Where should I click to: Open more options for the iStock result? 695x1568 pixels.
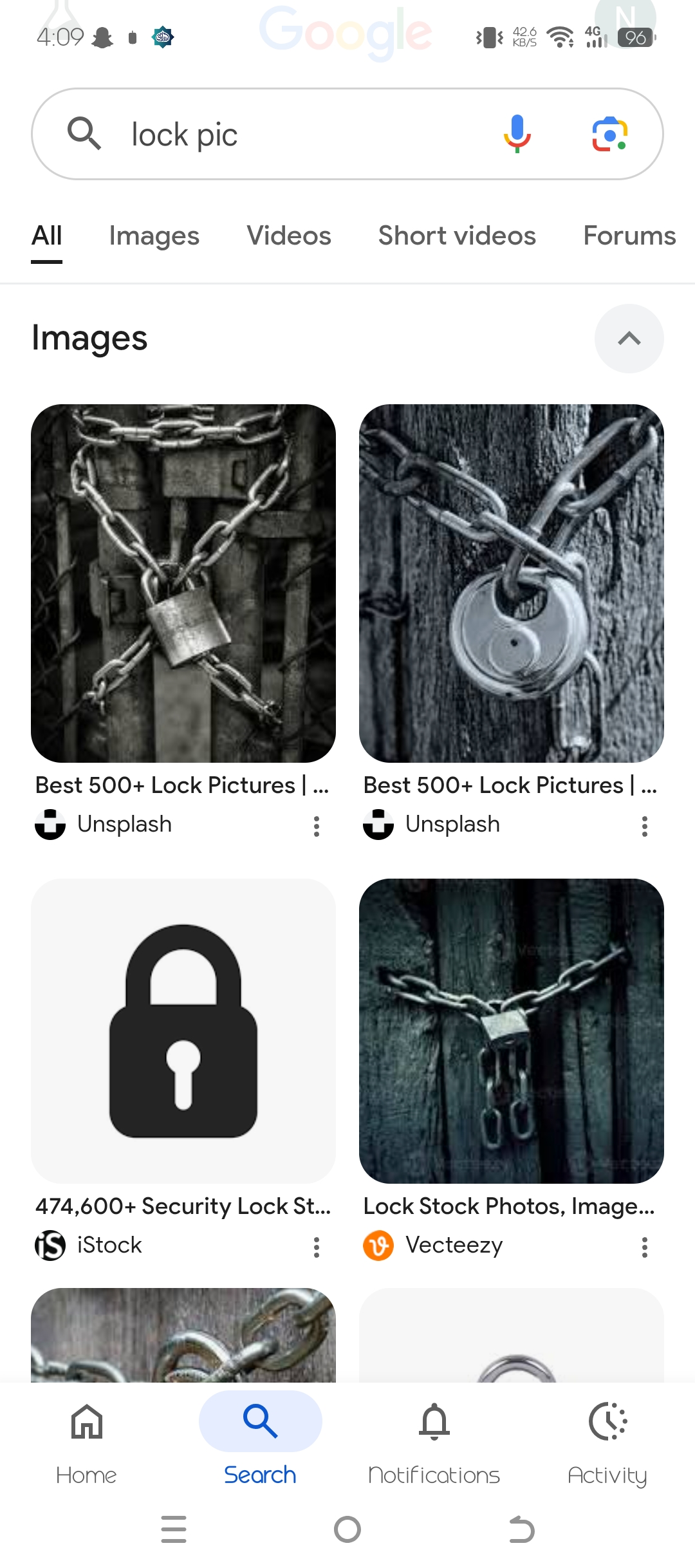pyautogui.click(x=316, y=1247)
